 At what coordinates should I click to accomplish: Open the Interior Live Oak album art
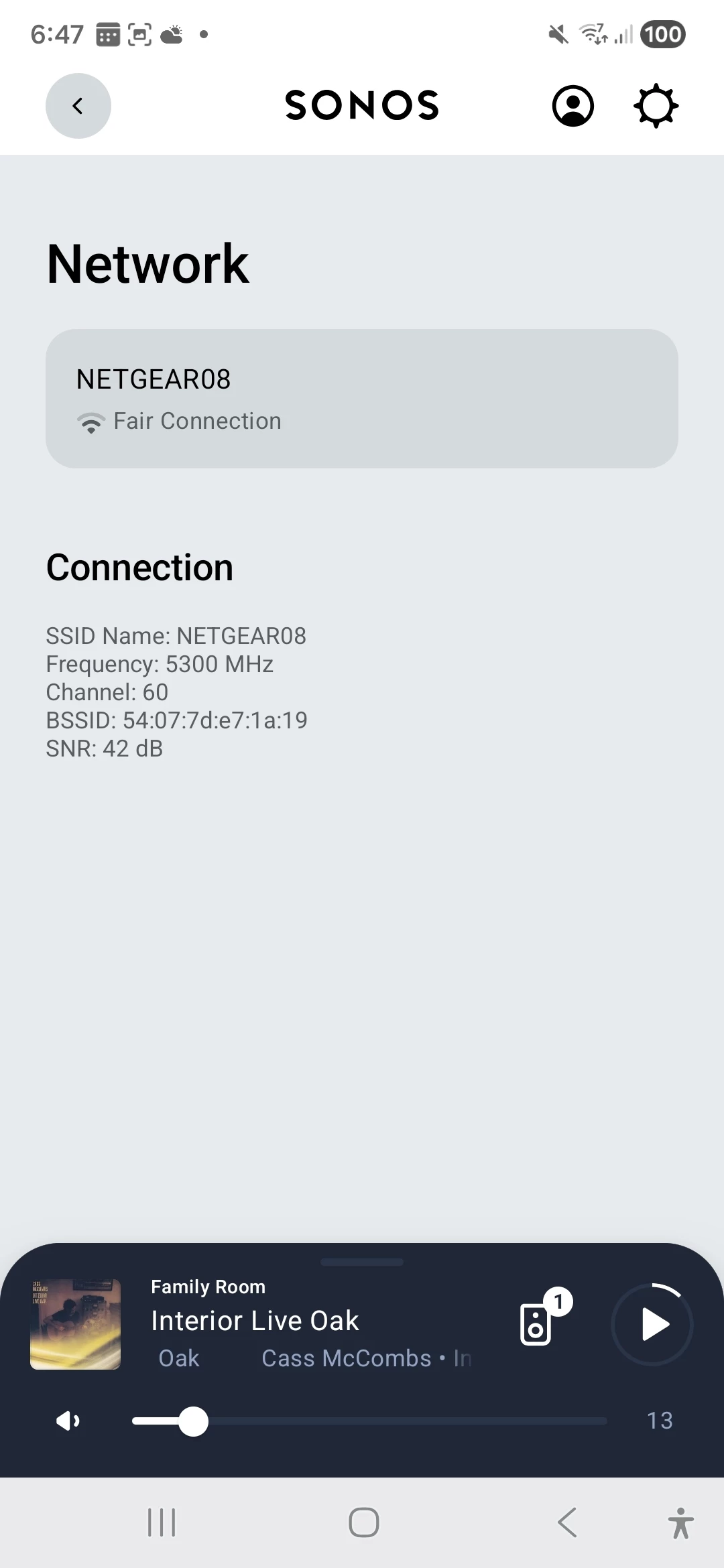tap(76, 1324)
